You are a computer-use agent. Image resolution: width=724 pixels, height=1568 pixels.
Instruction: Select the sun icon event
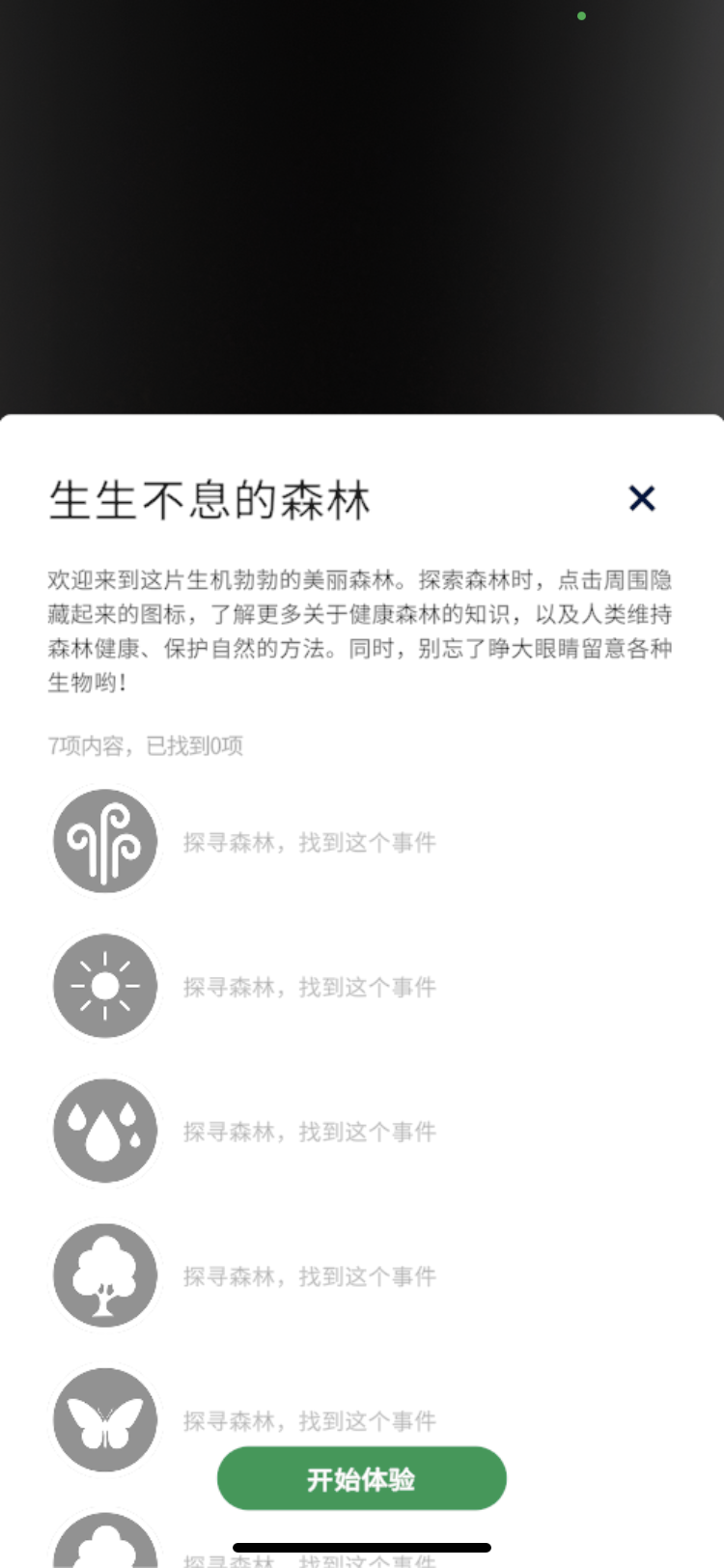tap(105, 986)
